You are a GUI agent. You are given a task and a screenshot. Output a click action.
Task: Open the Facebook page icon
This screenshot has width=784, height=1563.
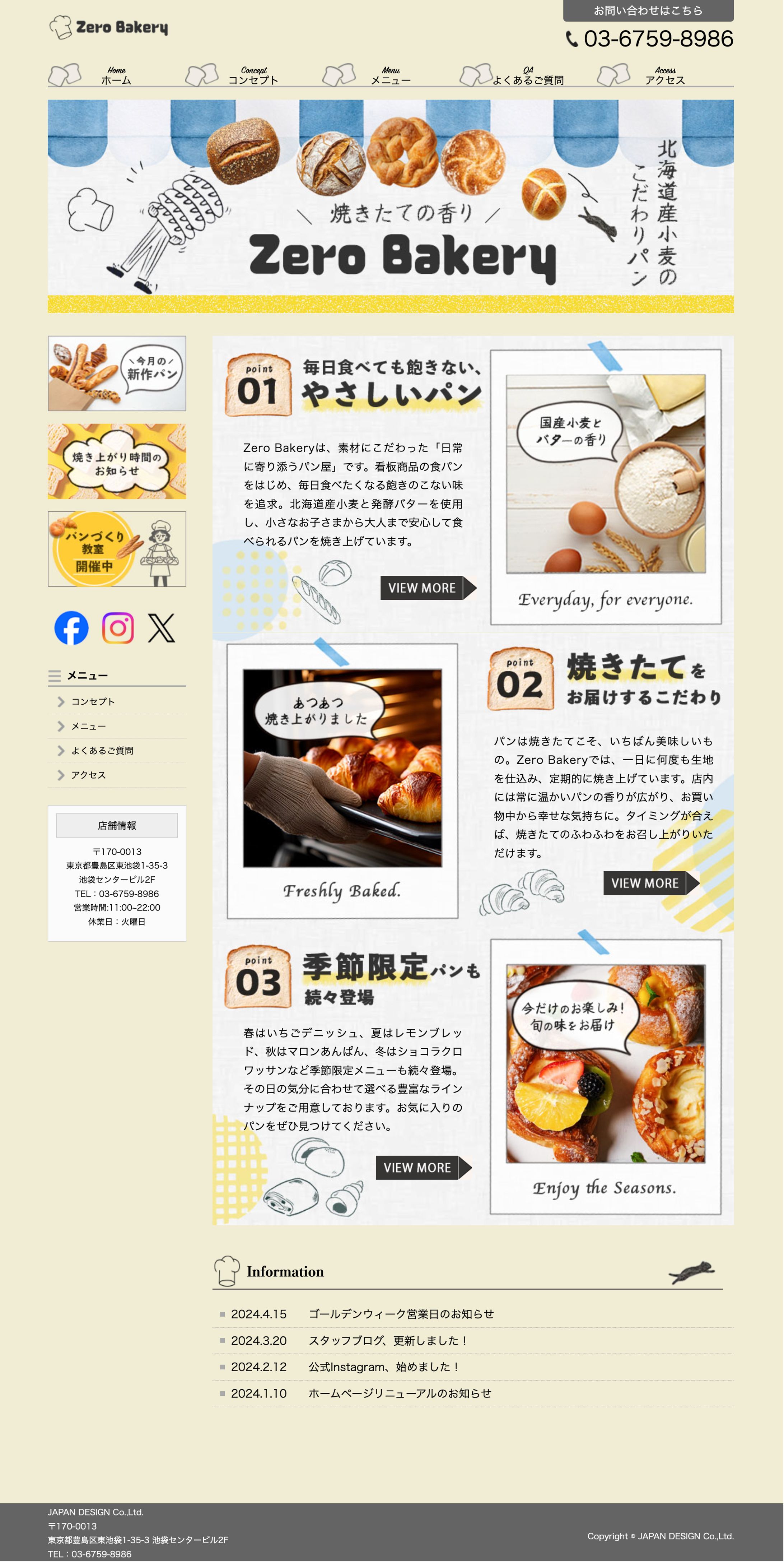coord(71,627)
